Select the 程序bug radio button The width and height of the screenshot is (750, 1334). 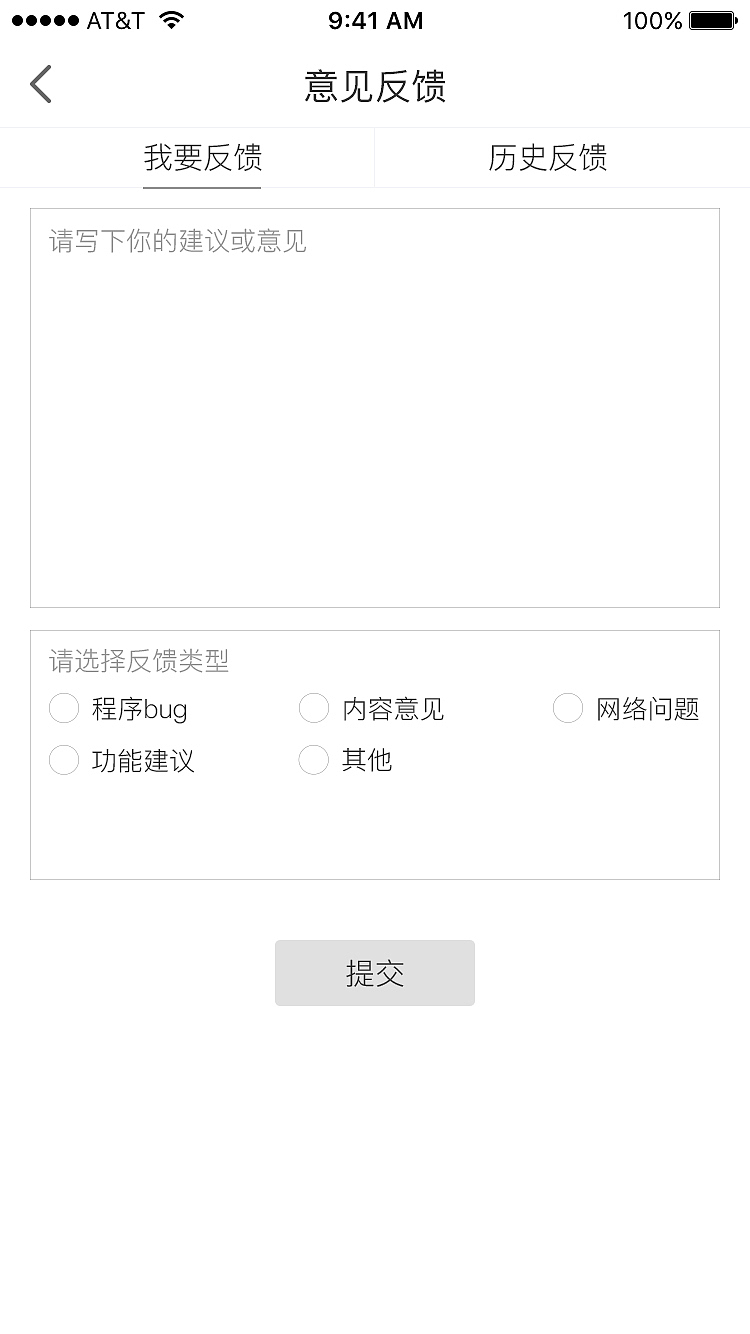(x=64, y=707)
